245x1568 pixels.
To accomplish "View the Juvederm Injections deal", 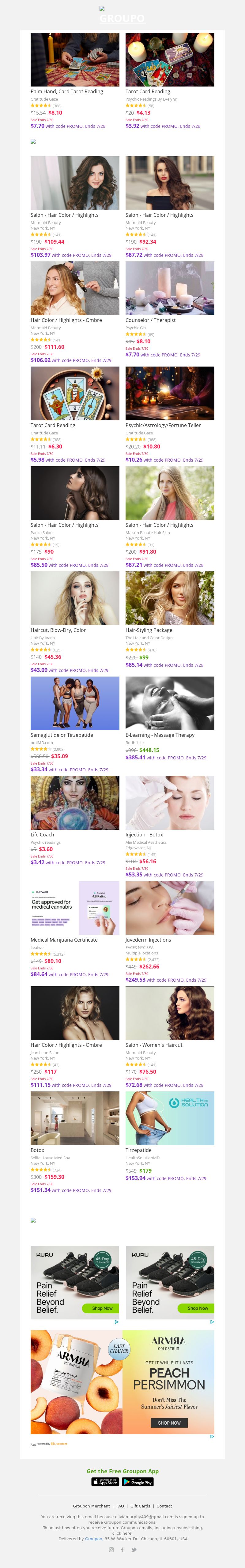I will (x=169, y=908).
